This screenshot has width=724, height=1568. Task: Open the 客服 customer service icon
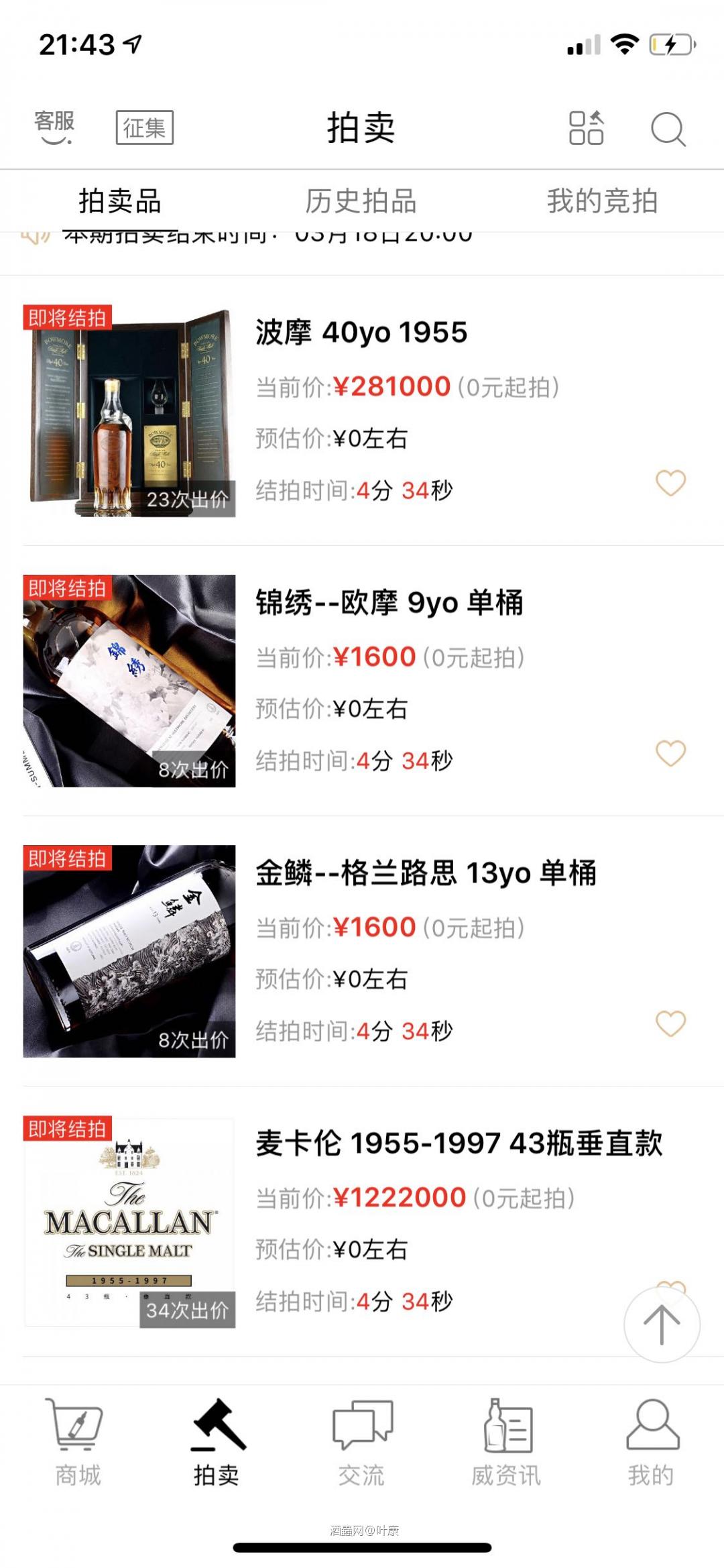[55, 126]
